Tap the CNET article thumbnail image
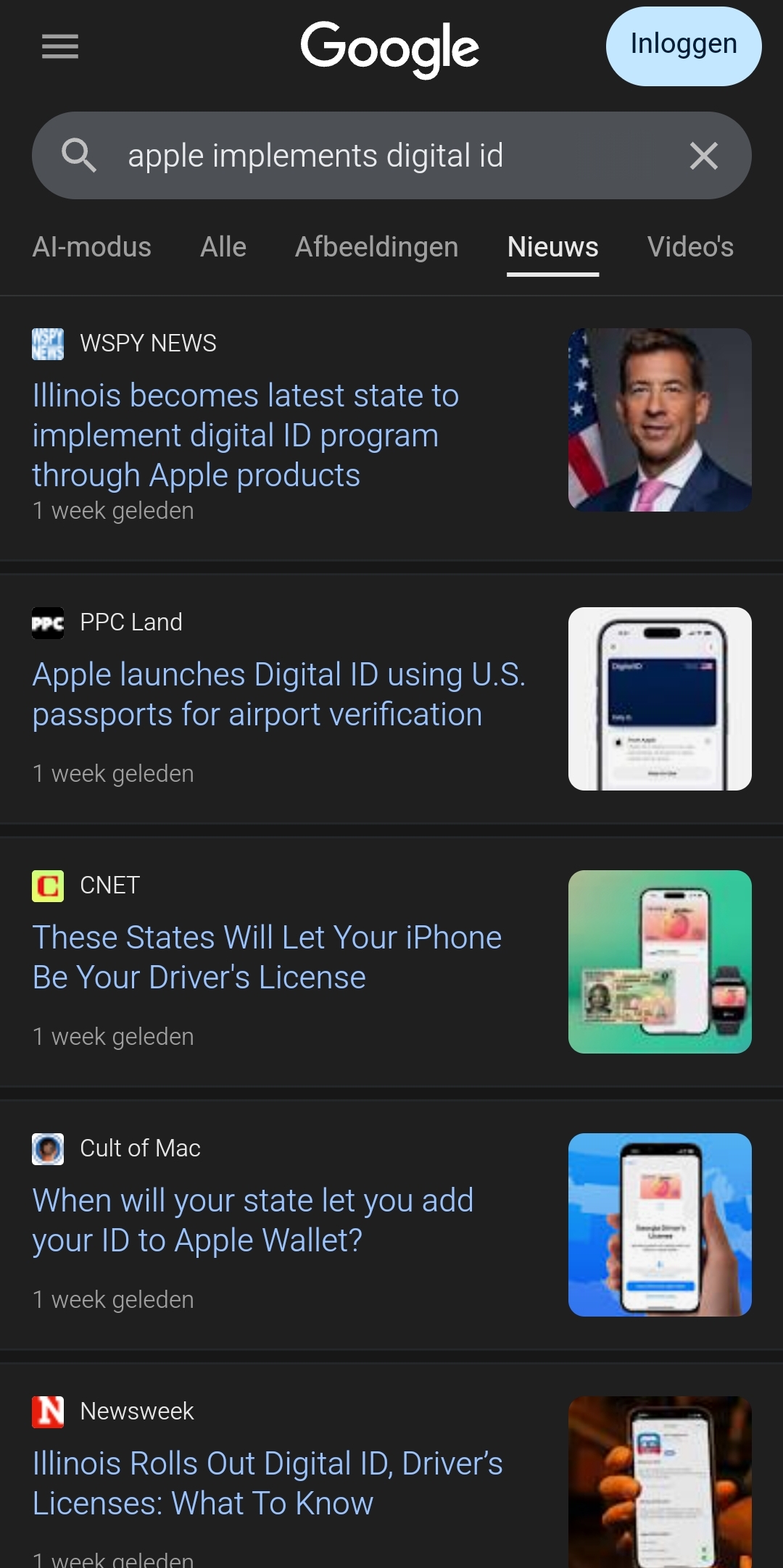The width and height of the screenshot is (783, 1568). [660, 962]
